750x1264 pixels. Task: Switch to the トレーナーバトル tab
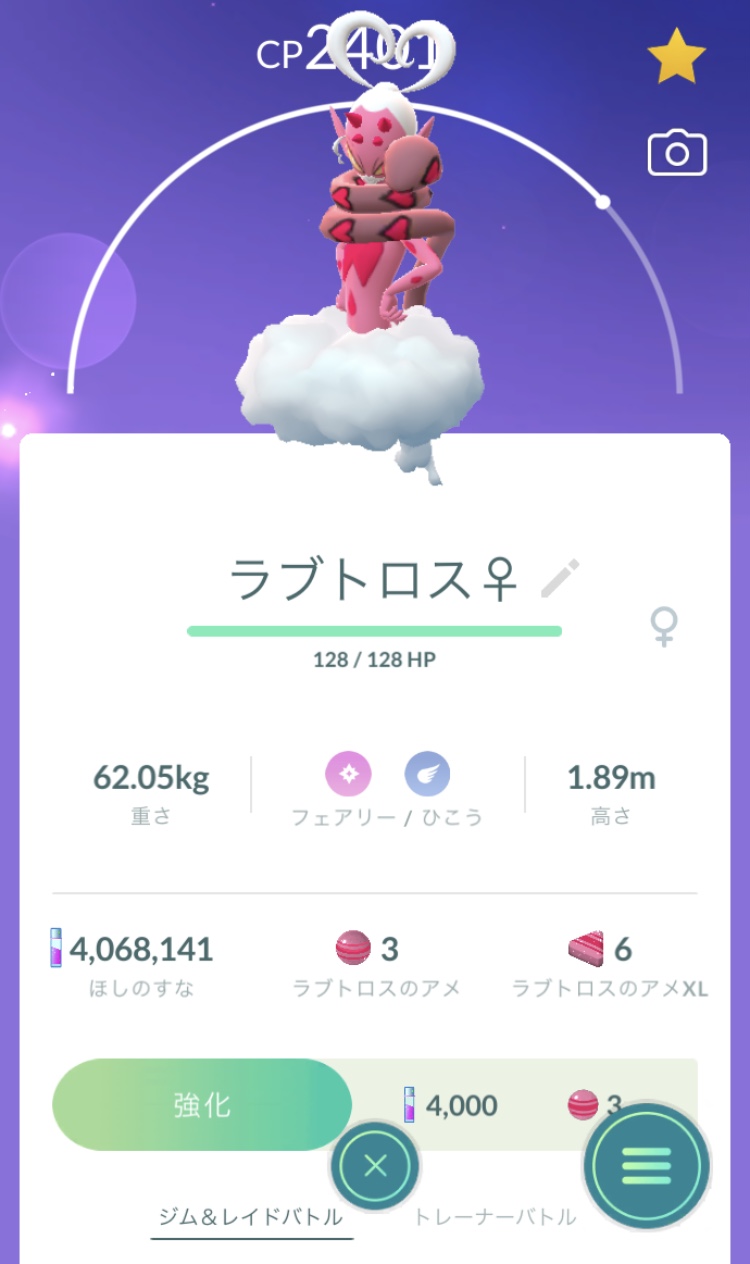496,1217
